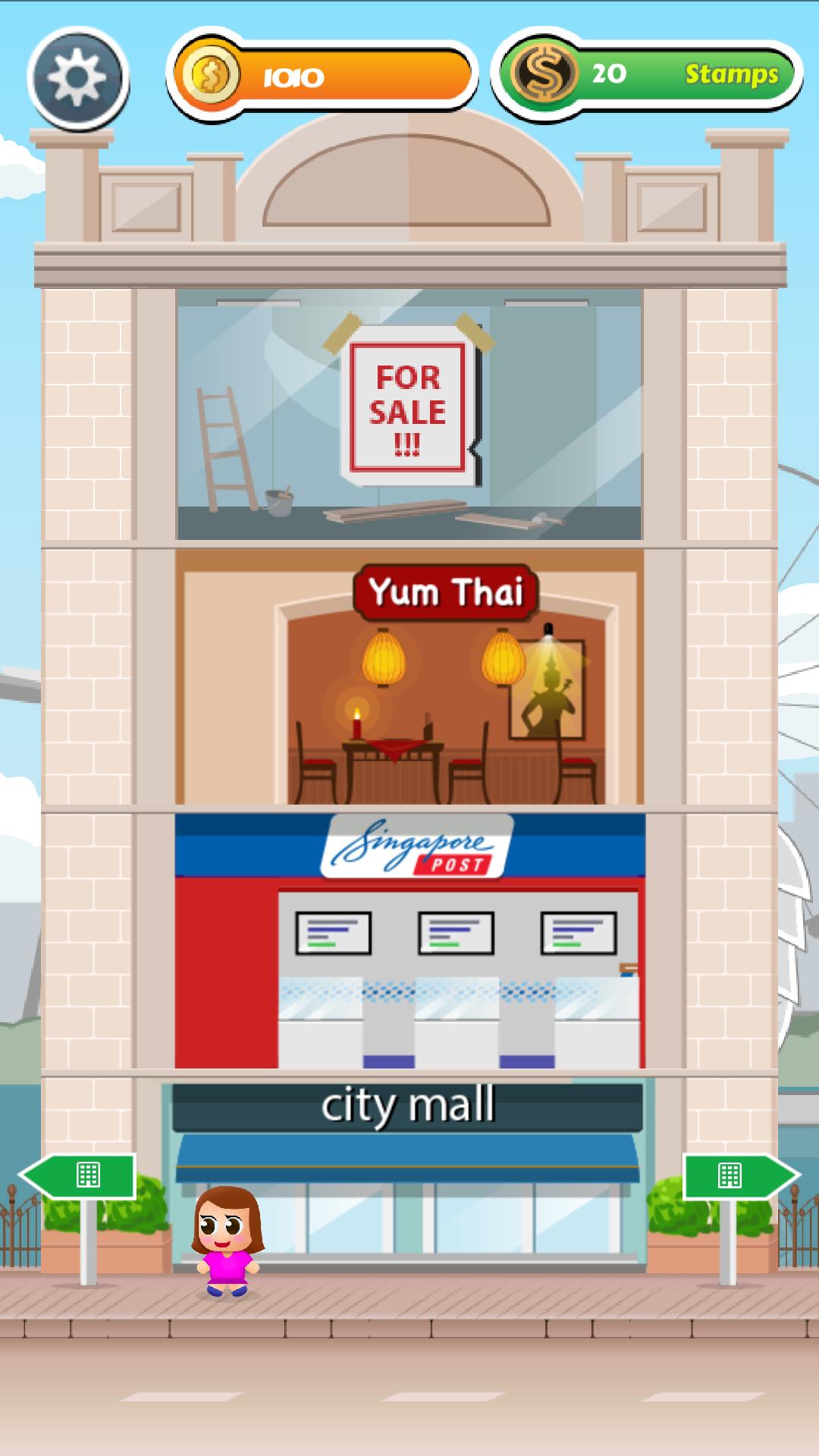
Task: Tap the gold coin balance bar
Action: point(323,76)
